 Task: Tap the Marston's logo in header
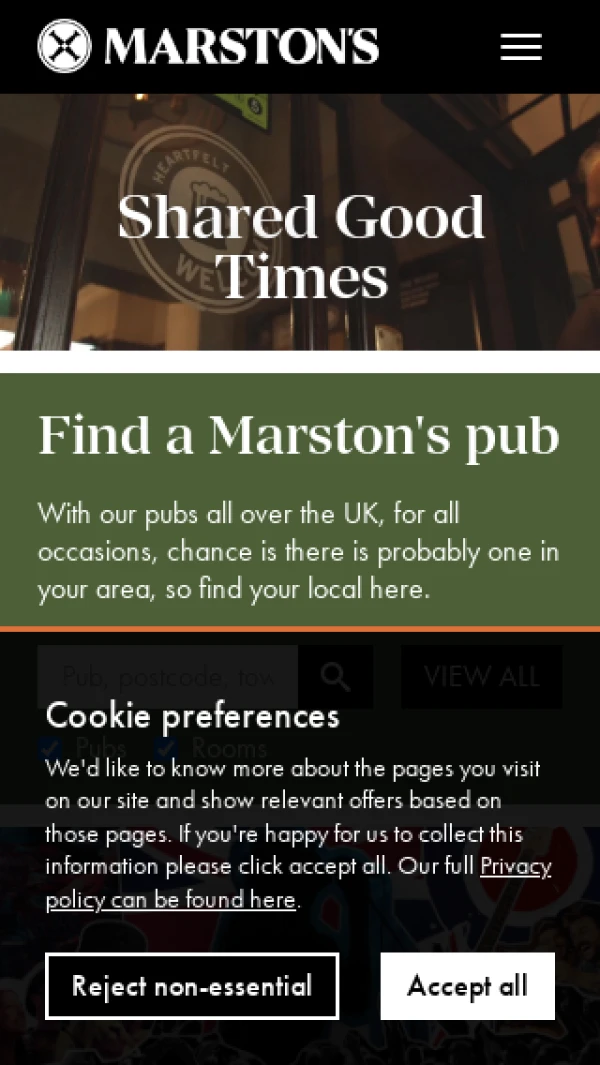[x=208, y=47]
